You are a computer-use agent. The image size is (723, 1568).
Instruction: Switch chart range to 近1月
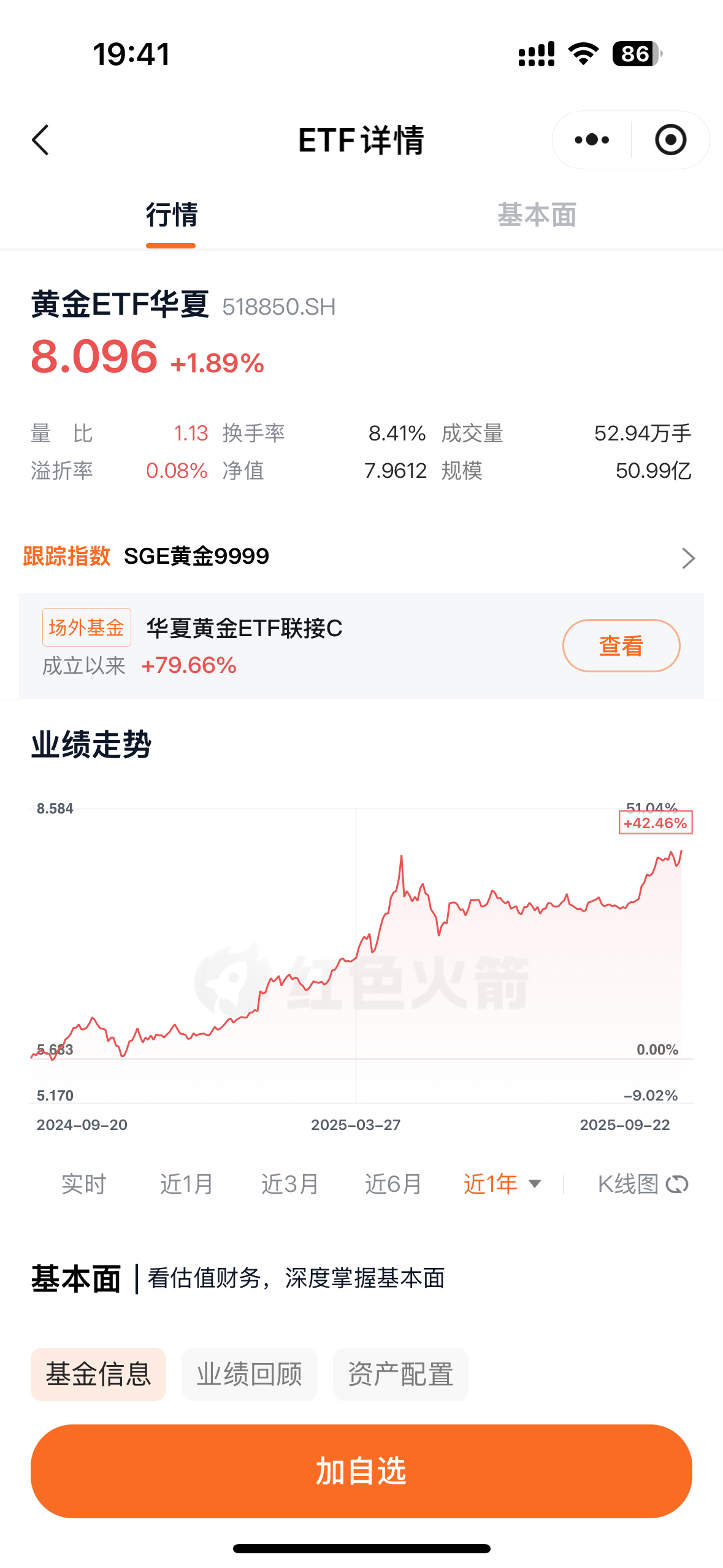[x=186, y=1184]
